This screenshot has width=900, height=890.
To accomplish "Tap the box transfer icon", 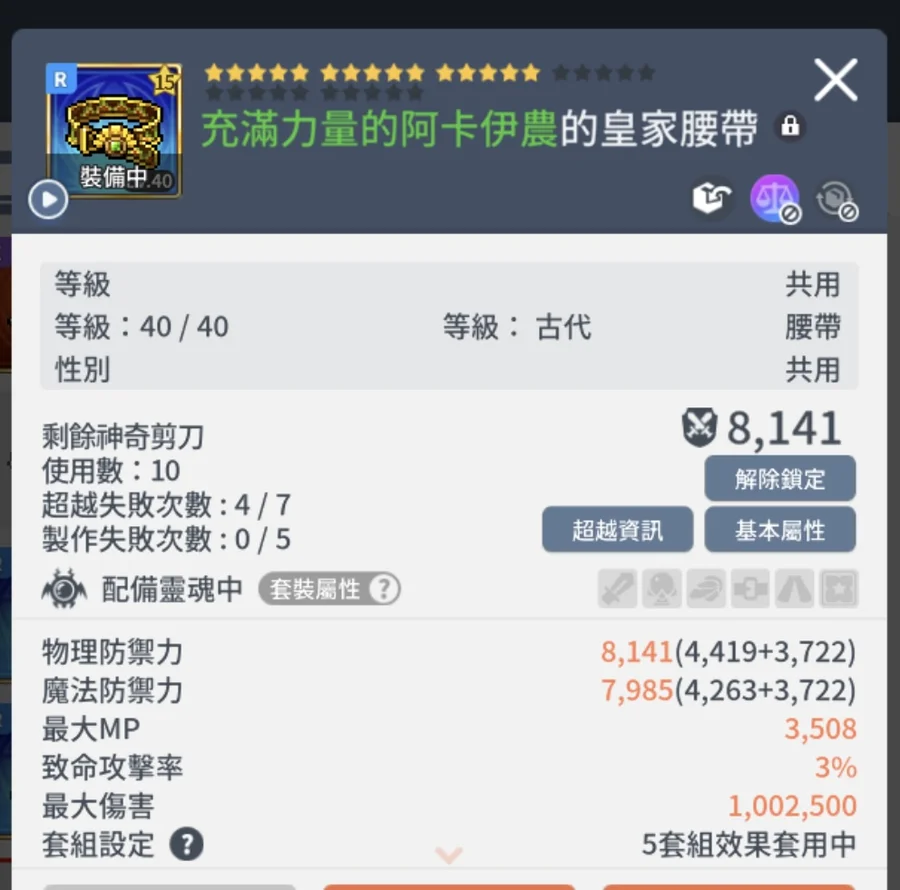I will pos(713,198).
